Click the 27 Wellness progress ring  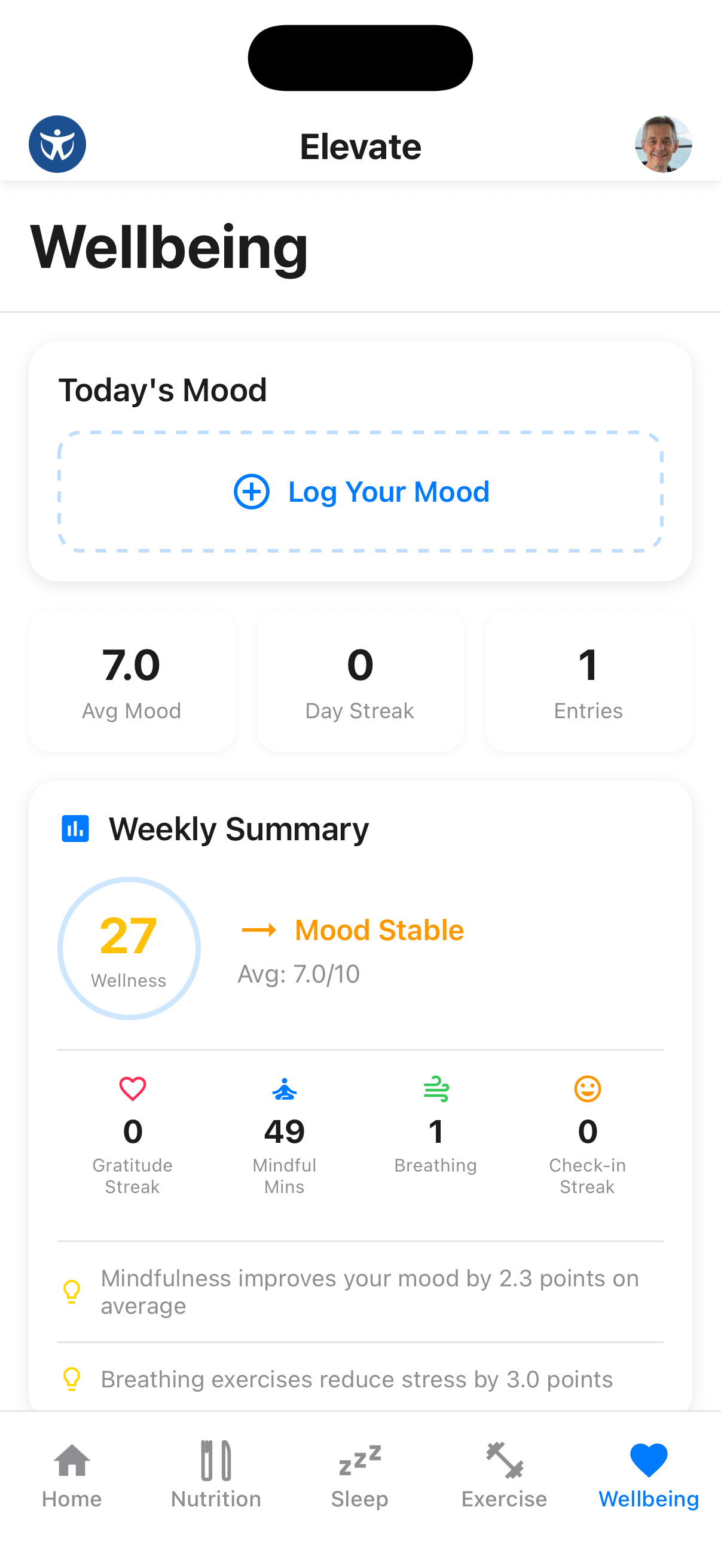(129, 948)
